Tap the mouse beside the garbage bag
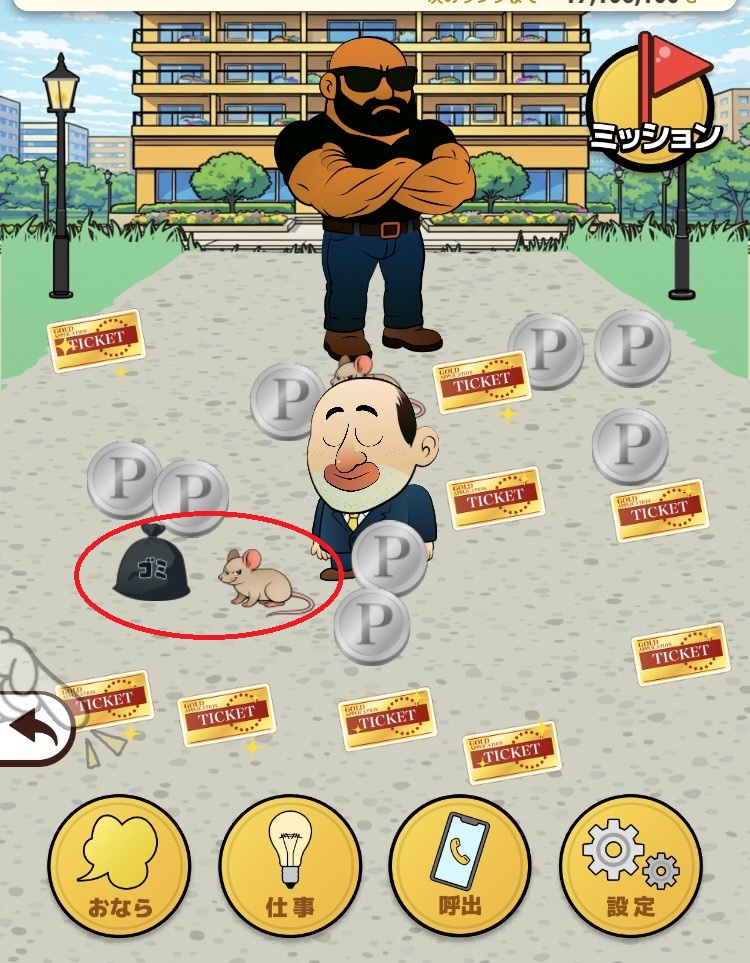The width and height of the screenshot is (750, 963). [257, 579]
